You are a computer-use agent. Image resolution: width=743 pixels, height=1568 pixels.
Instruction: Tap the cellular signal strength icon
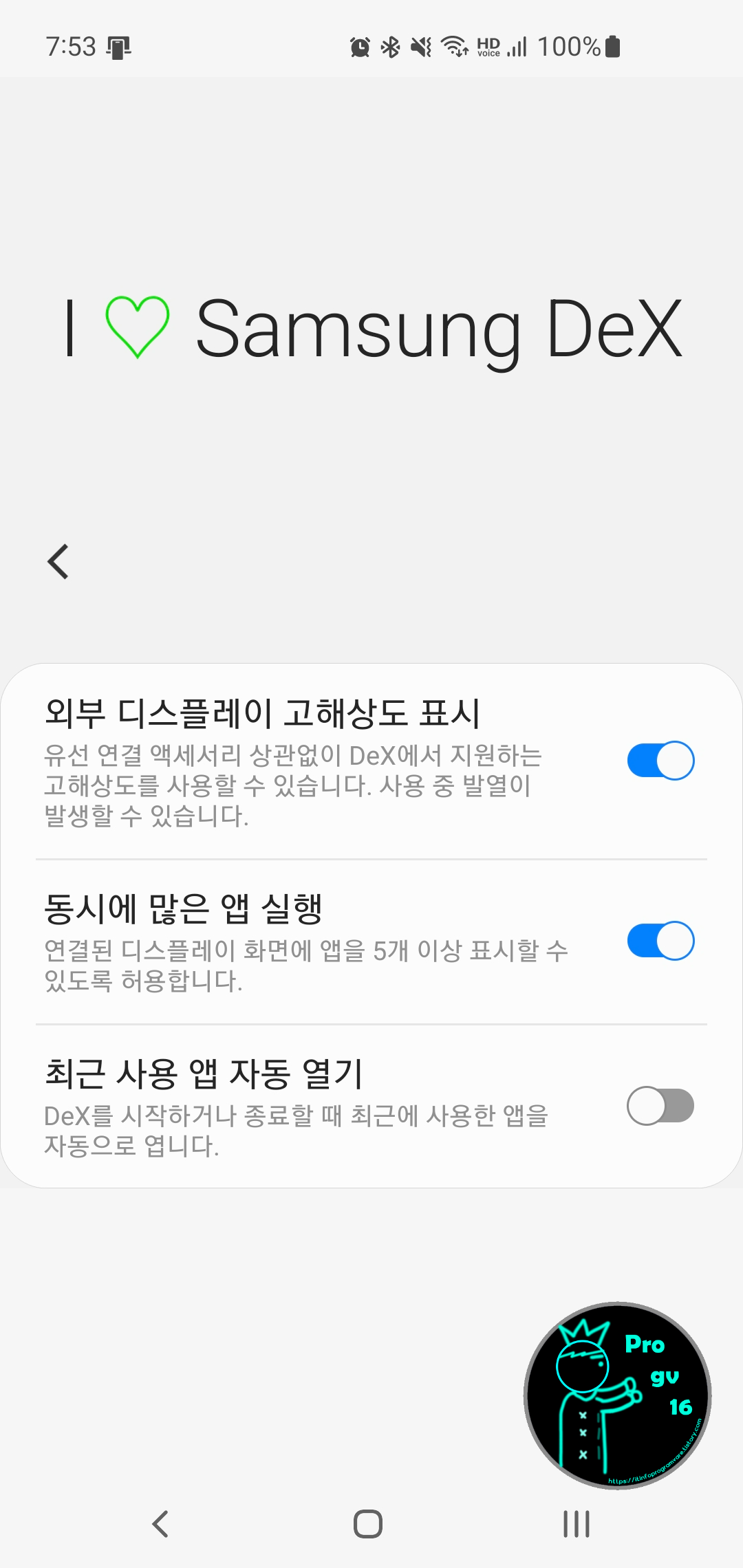[517, 45]
